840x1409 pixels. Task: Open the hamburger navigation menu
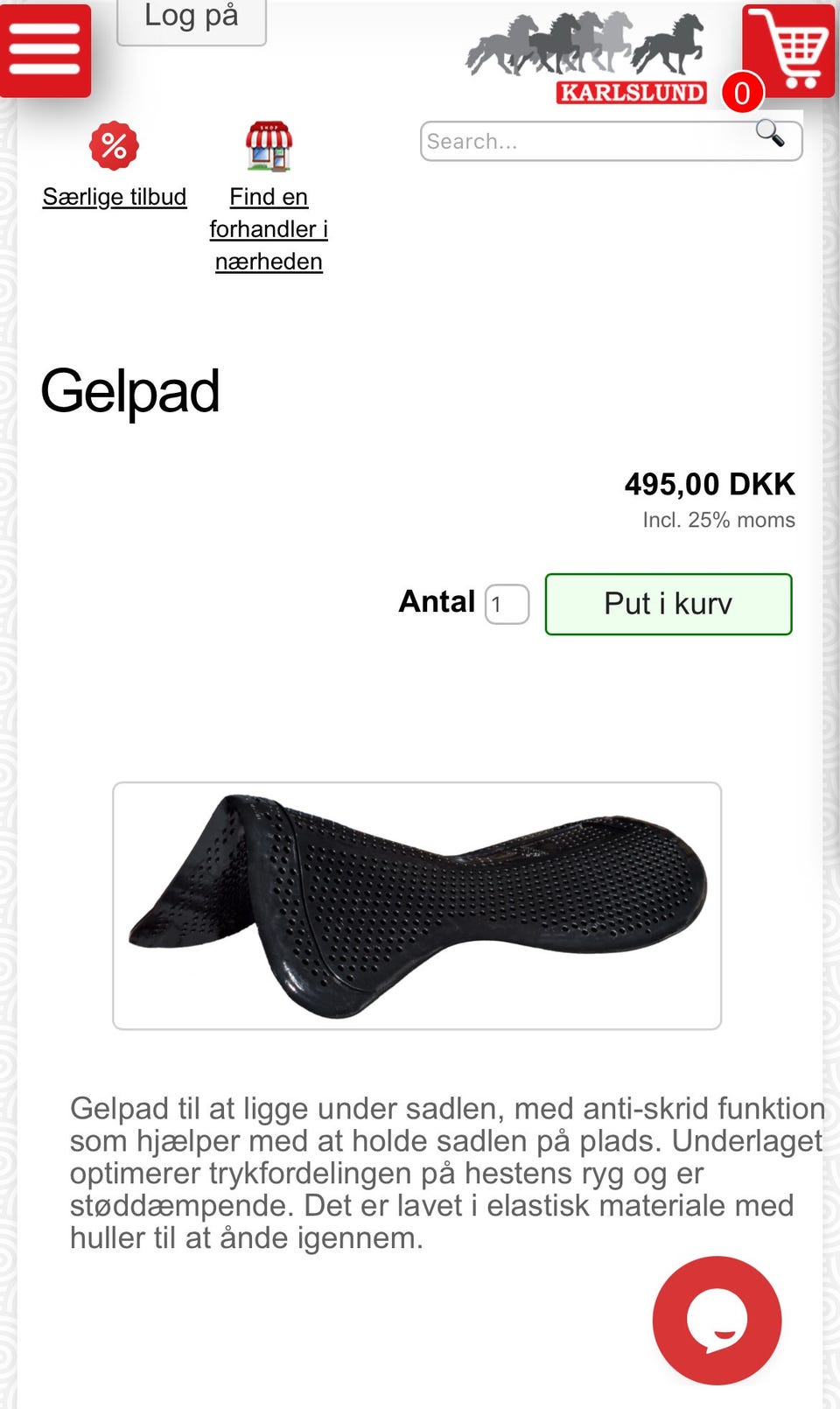45,51
